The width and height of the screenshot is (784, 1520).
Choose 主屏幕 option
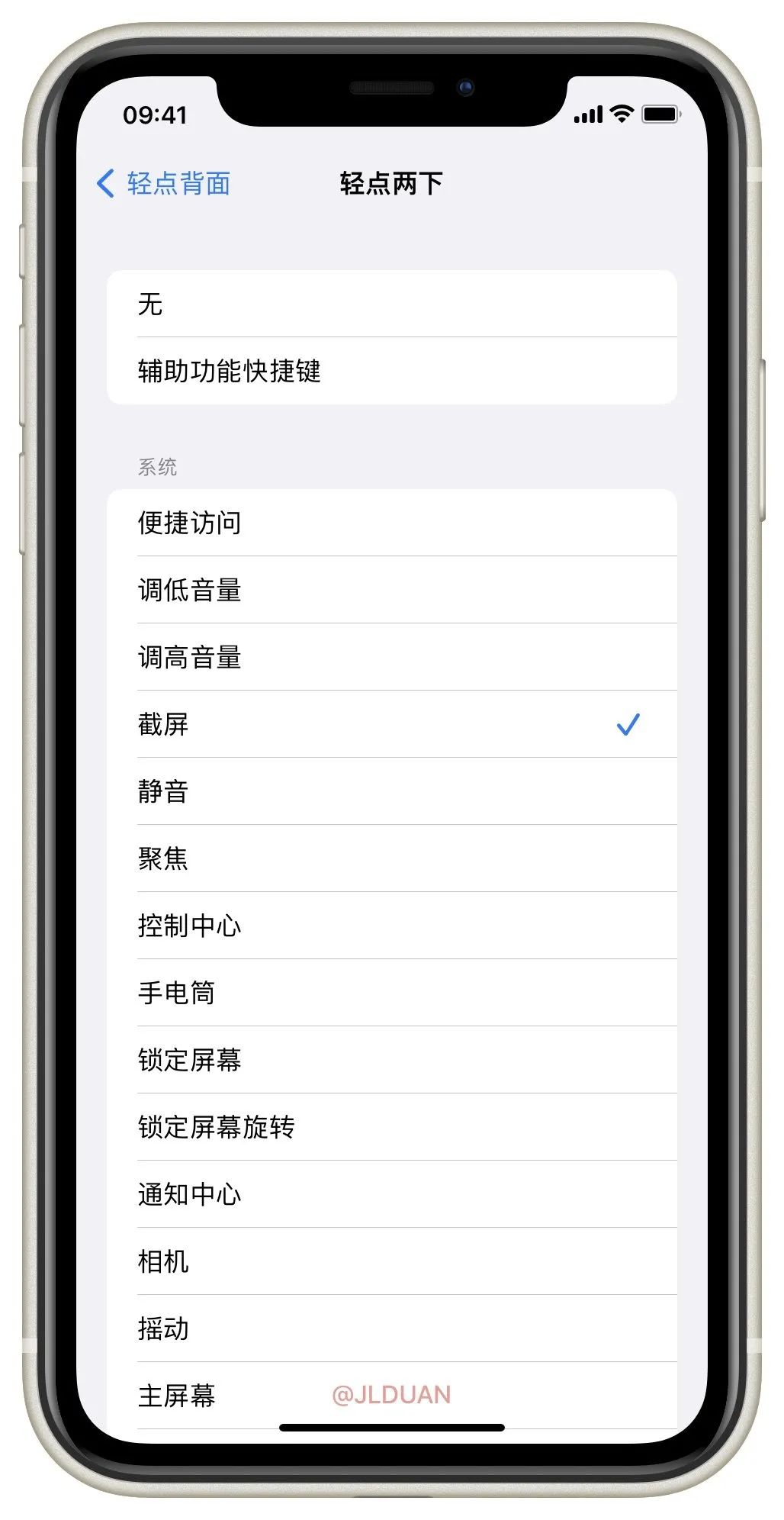(x=229, y=1396)
